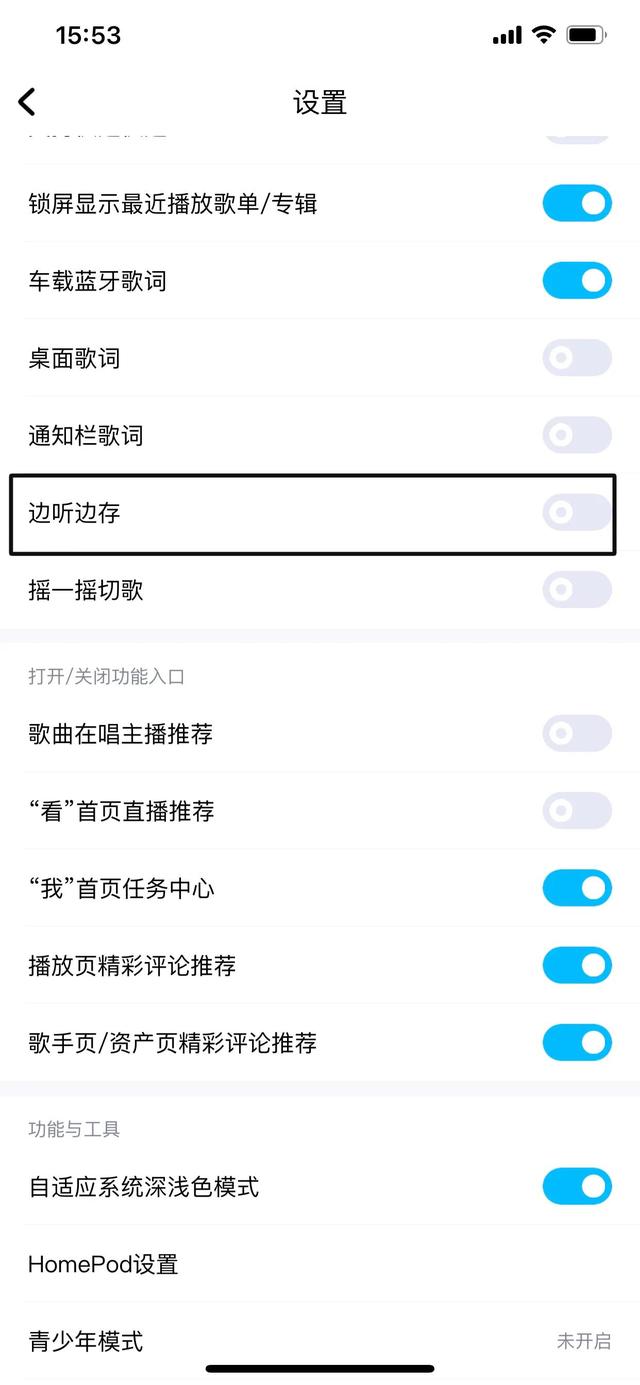
Task: Enable 歌曲在唱主播推荐
Action: pyautogui.click(x=577, y=734)
